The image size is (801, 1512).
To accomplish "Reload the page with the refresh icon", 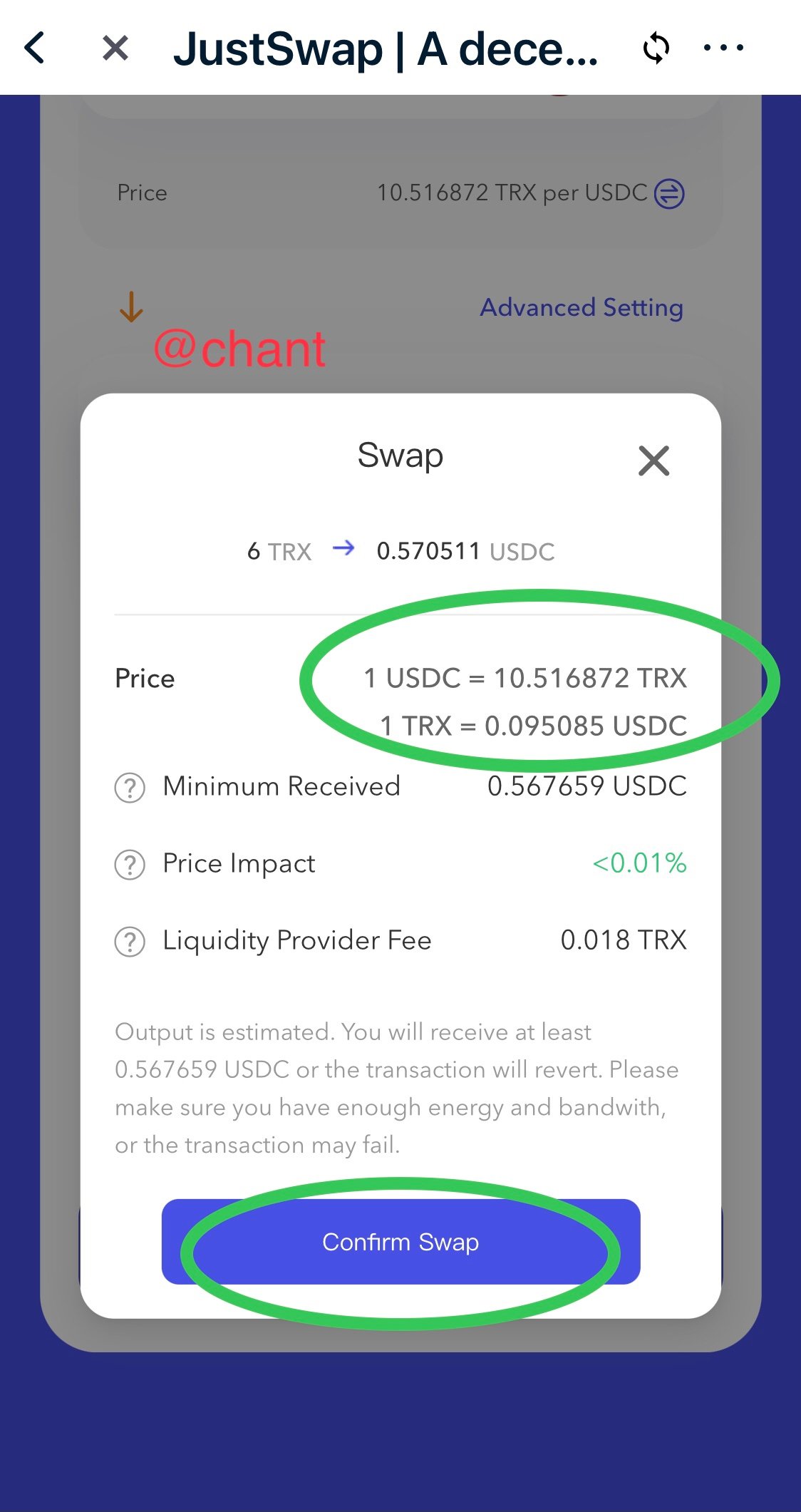I will pyautogui.click(x=656, y=48).
